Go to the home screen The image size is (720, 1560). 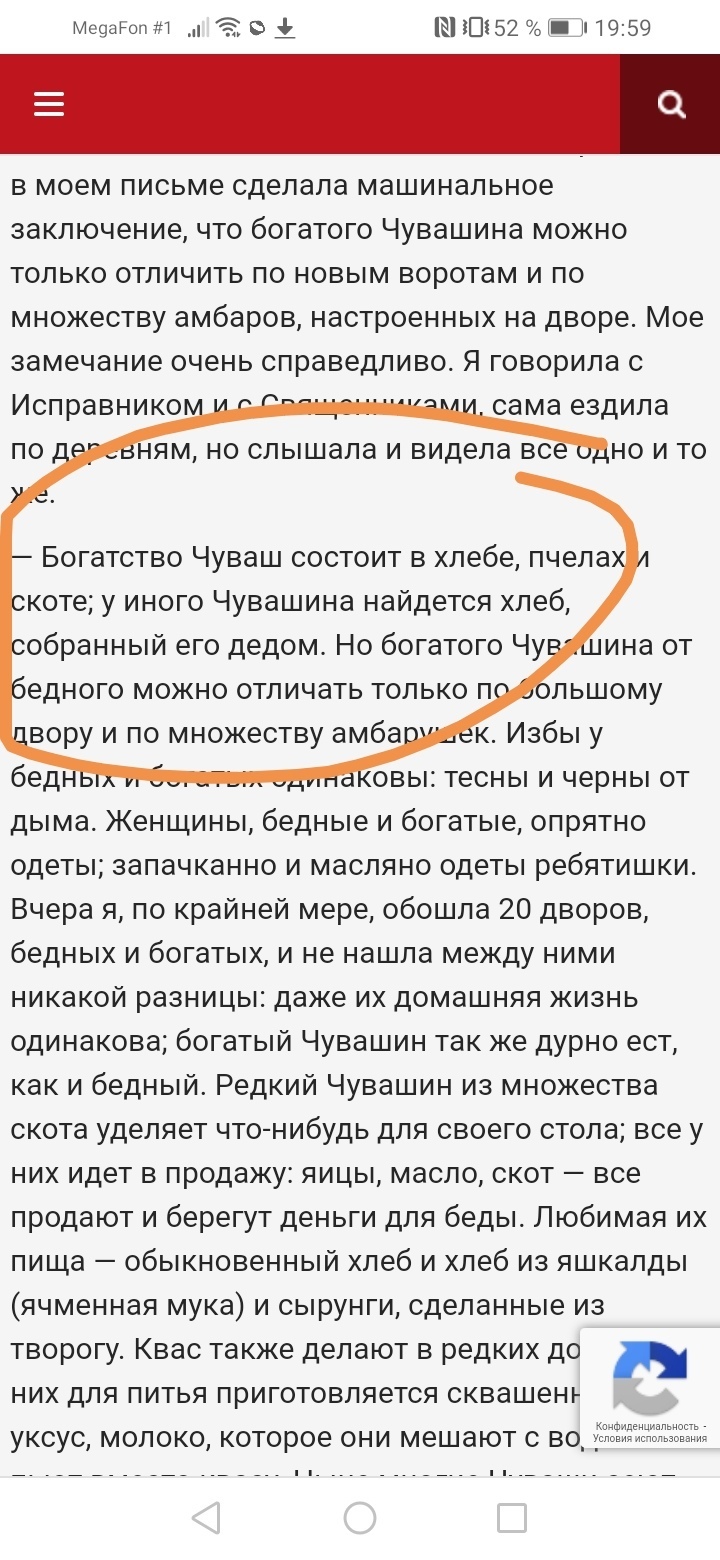click(360, 1518)
